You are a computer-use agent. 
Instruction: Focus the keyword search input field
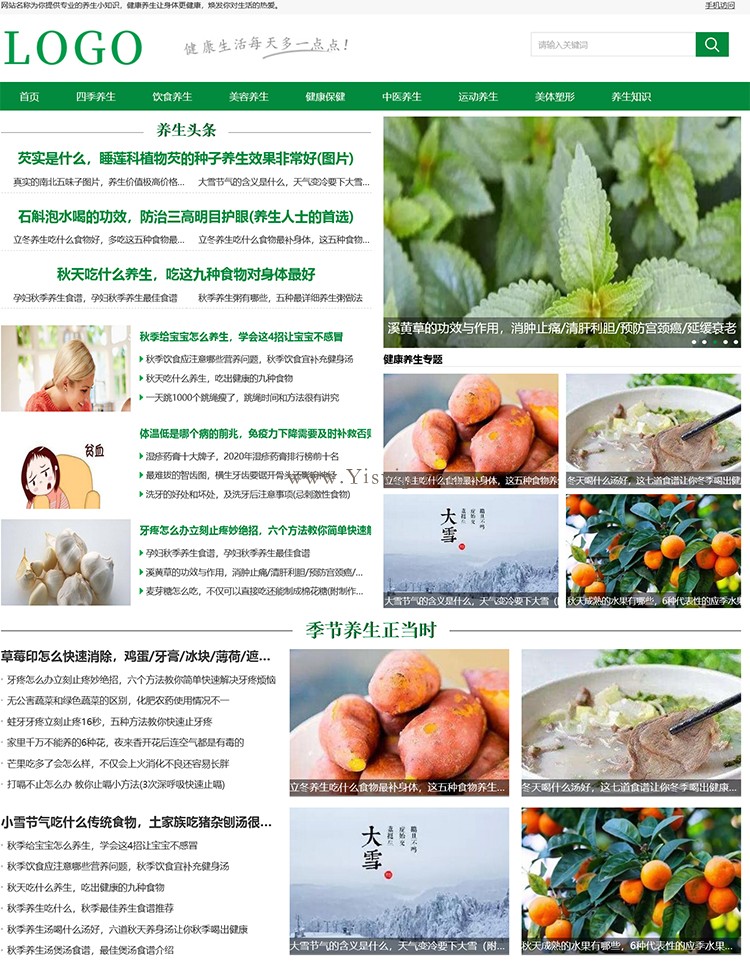coord(612,45)
